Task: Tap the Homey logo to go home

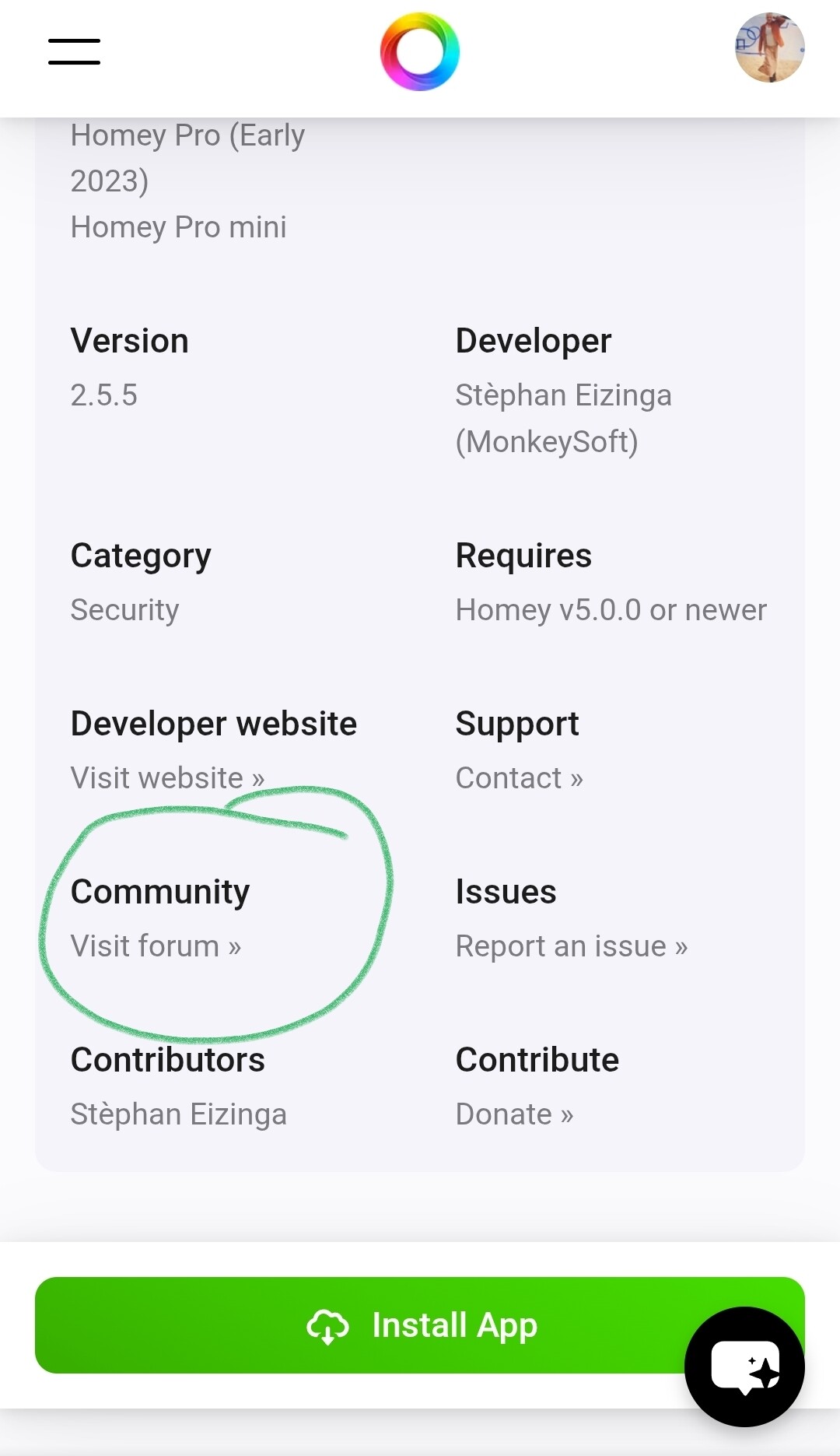Action: [x=420, y=51]
